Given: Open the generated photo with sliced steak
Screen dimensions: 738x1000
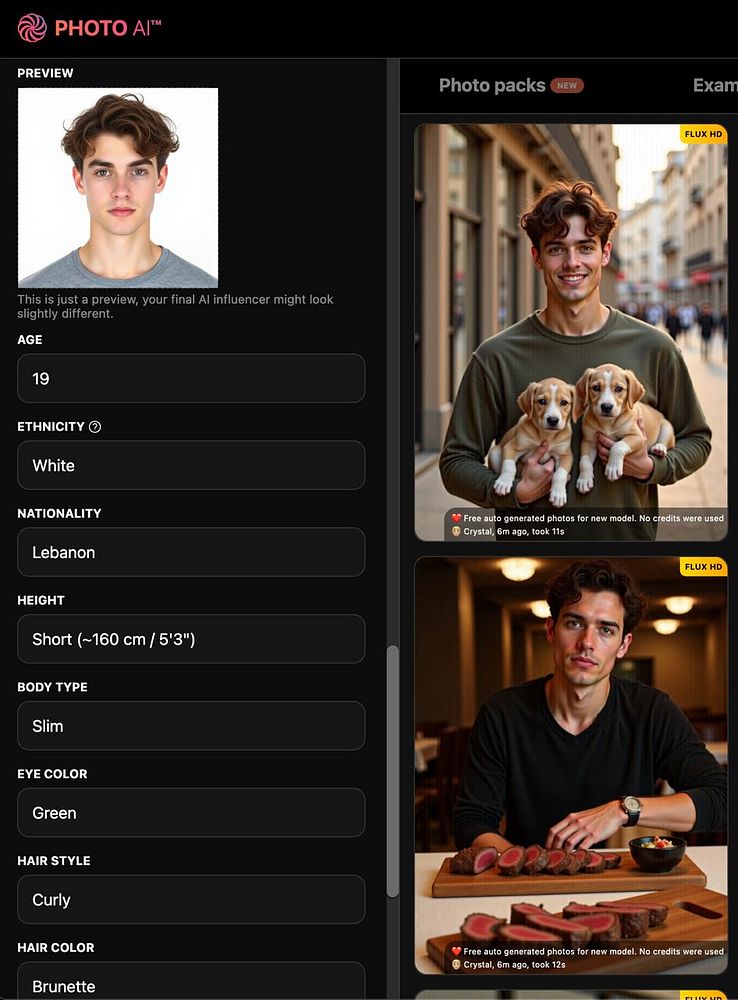Looking at the screenshot, I should coord(571,765).
